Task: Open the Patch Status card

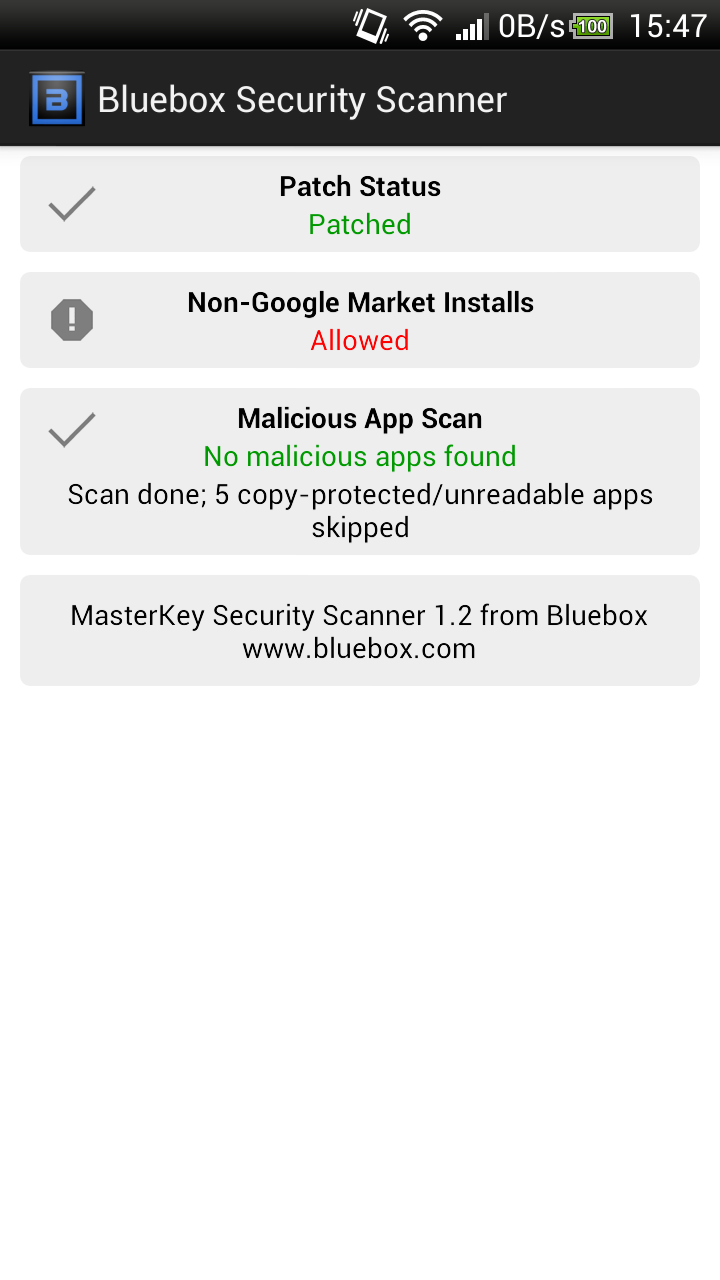Action: (360, 204)
